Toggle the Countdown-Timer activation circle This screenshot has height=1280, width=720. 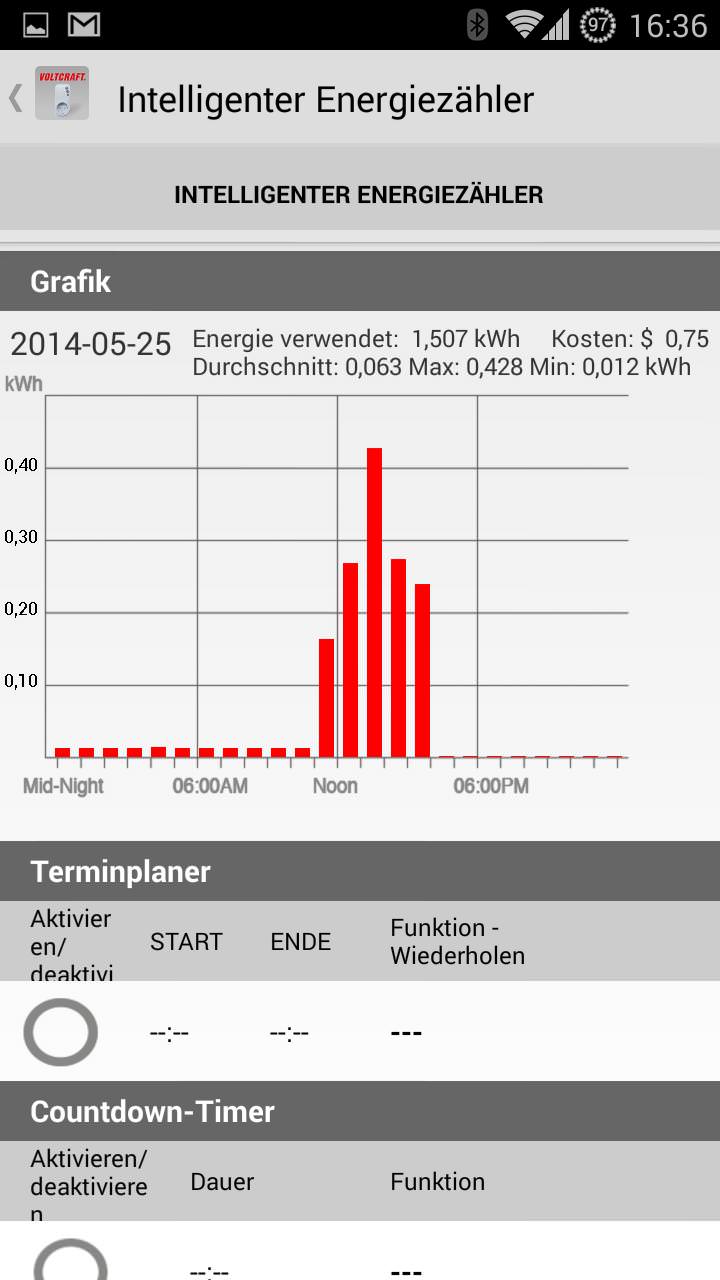71,1262
